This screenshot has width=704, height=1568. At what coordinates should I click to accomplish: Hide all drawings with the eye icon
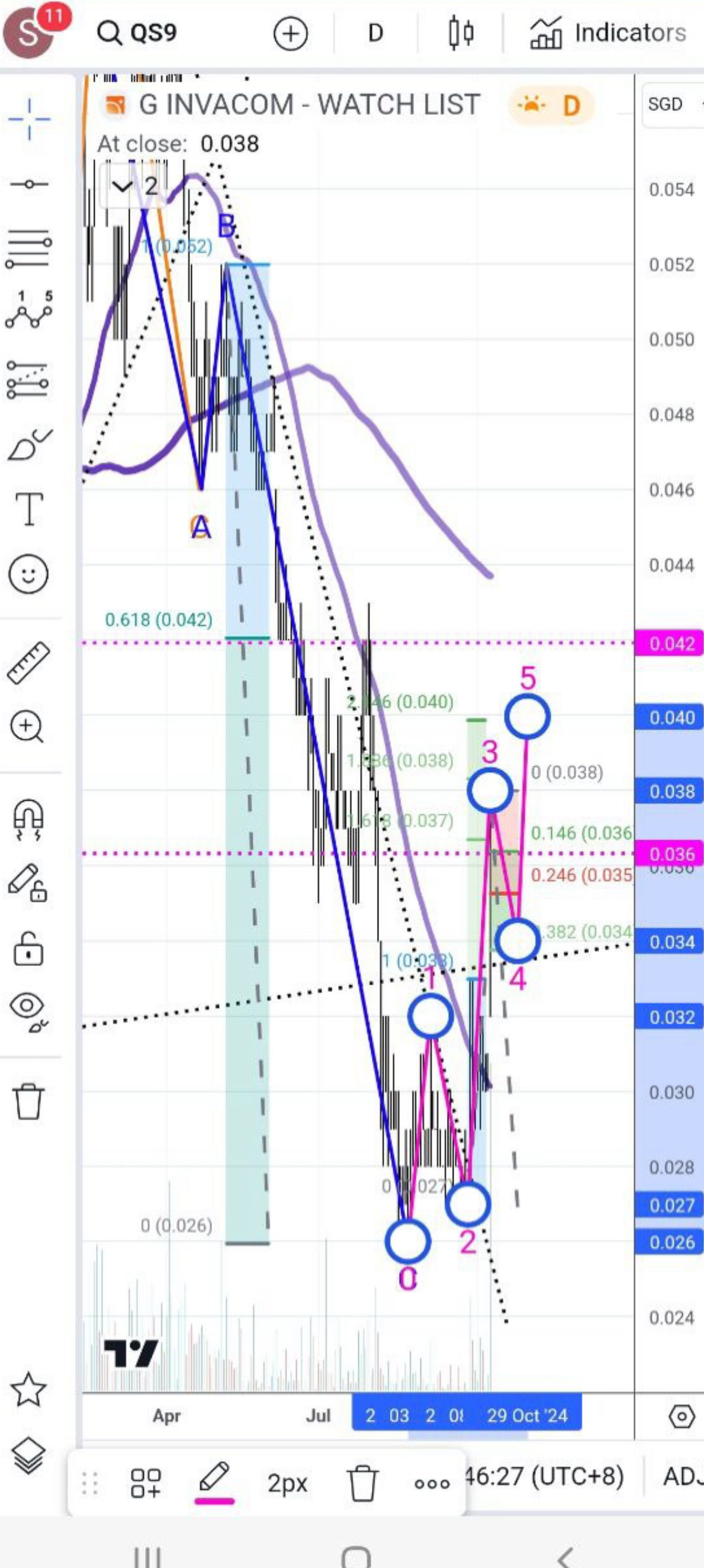(x=28, y=1012)
